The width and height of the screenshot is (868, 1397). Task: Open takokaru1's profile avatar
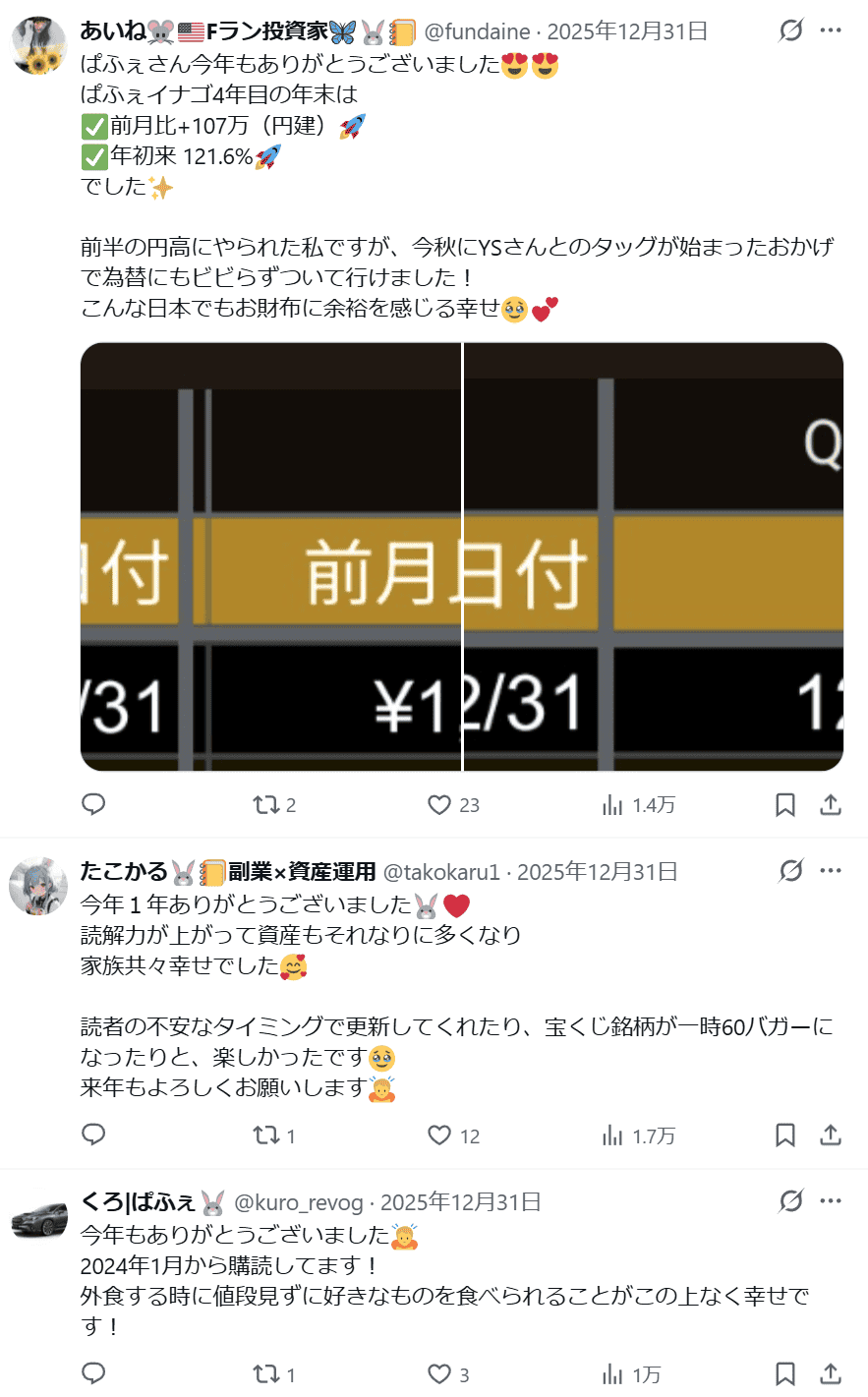coord(39,885)
